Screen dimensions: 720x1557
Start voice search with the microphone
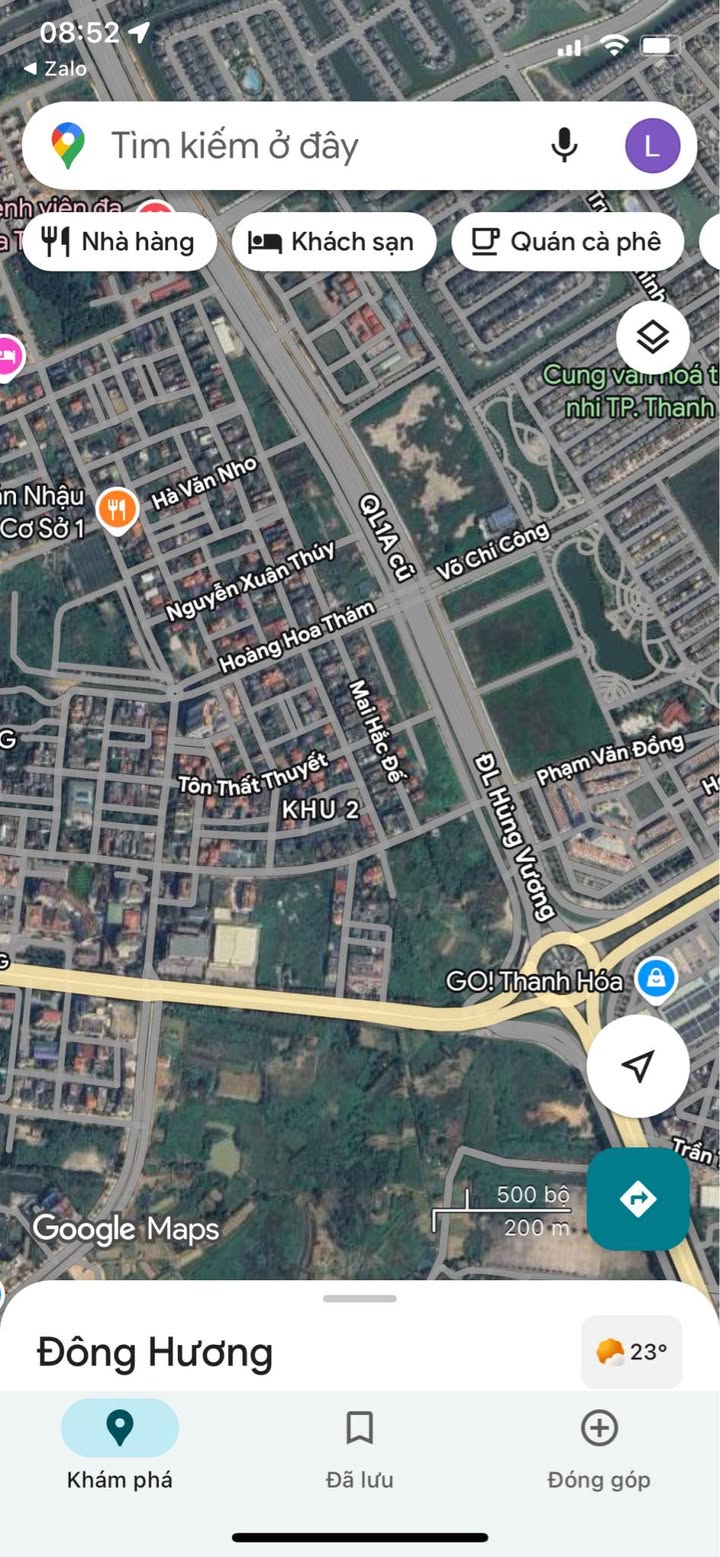564,146
